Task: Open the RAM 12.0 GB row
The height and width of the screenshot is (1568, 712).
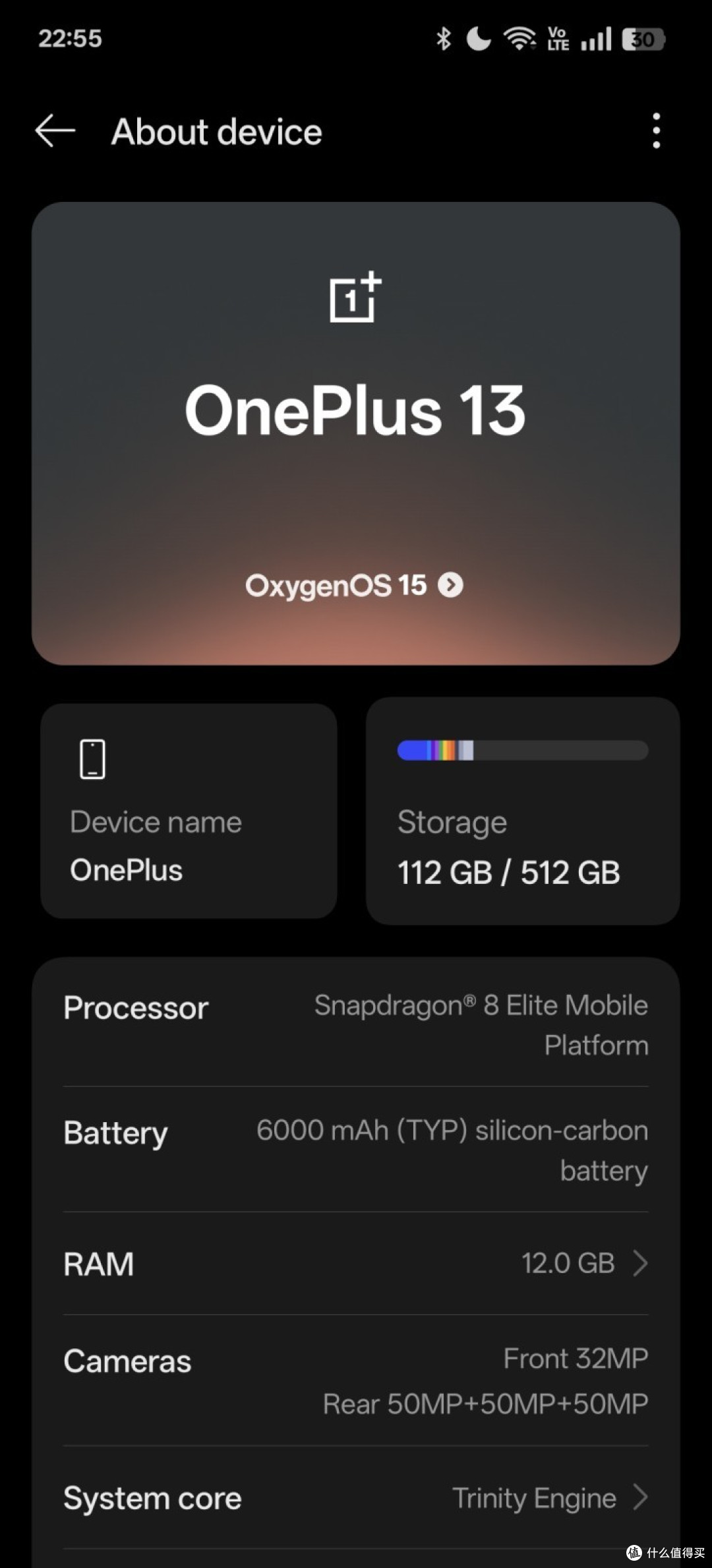Action: (356, 1263)
